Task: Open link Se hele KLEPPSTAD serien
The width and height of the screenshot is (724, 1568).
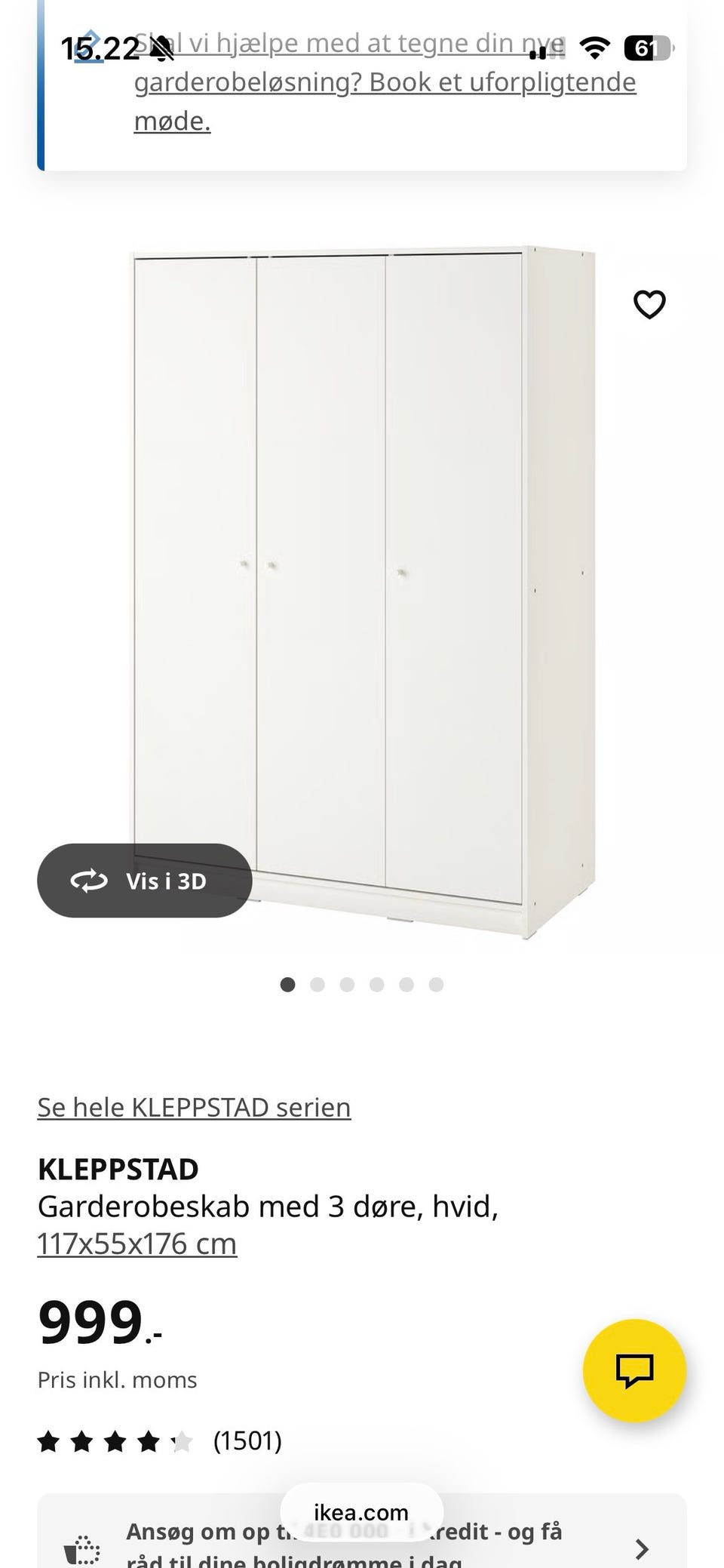Action: tap(194, 1107)
